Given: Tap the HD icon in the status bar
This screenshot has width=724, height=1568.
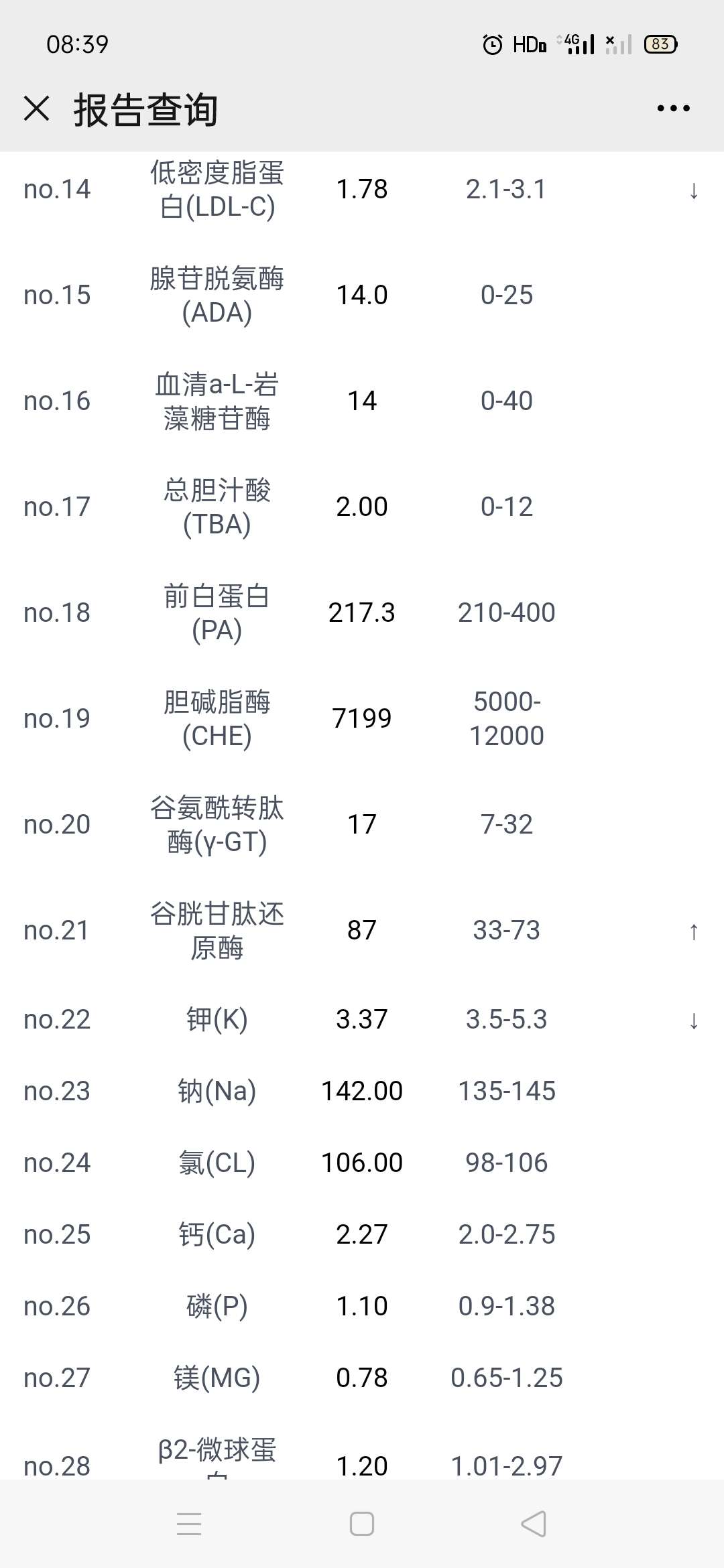Looking at the screenshot, I should 529,44.
